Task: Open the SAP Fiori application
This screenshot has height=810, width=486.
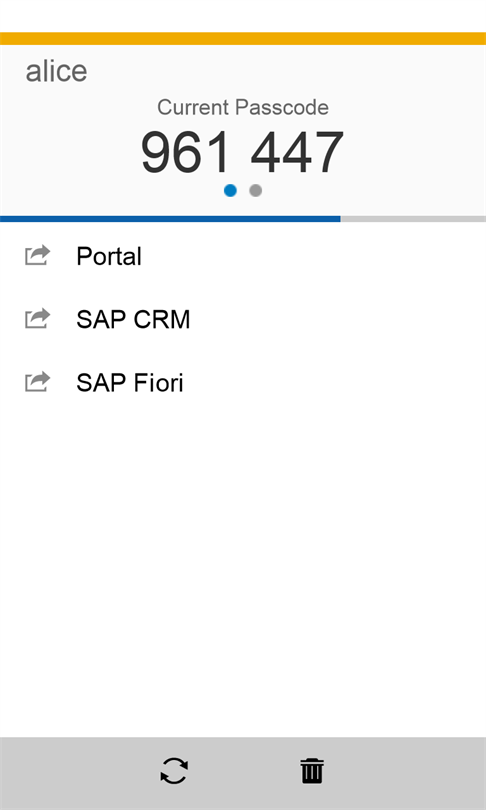Action: 243,383
